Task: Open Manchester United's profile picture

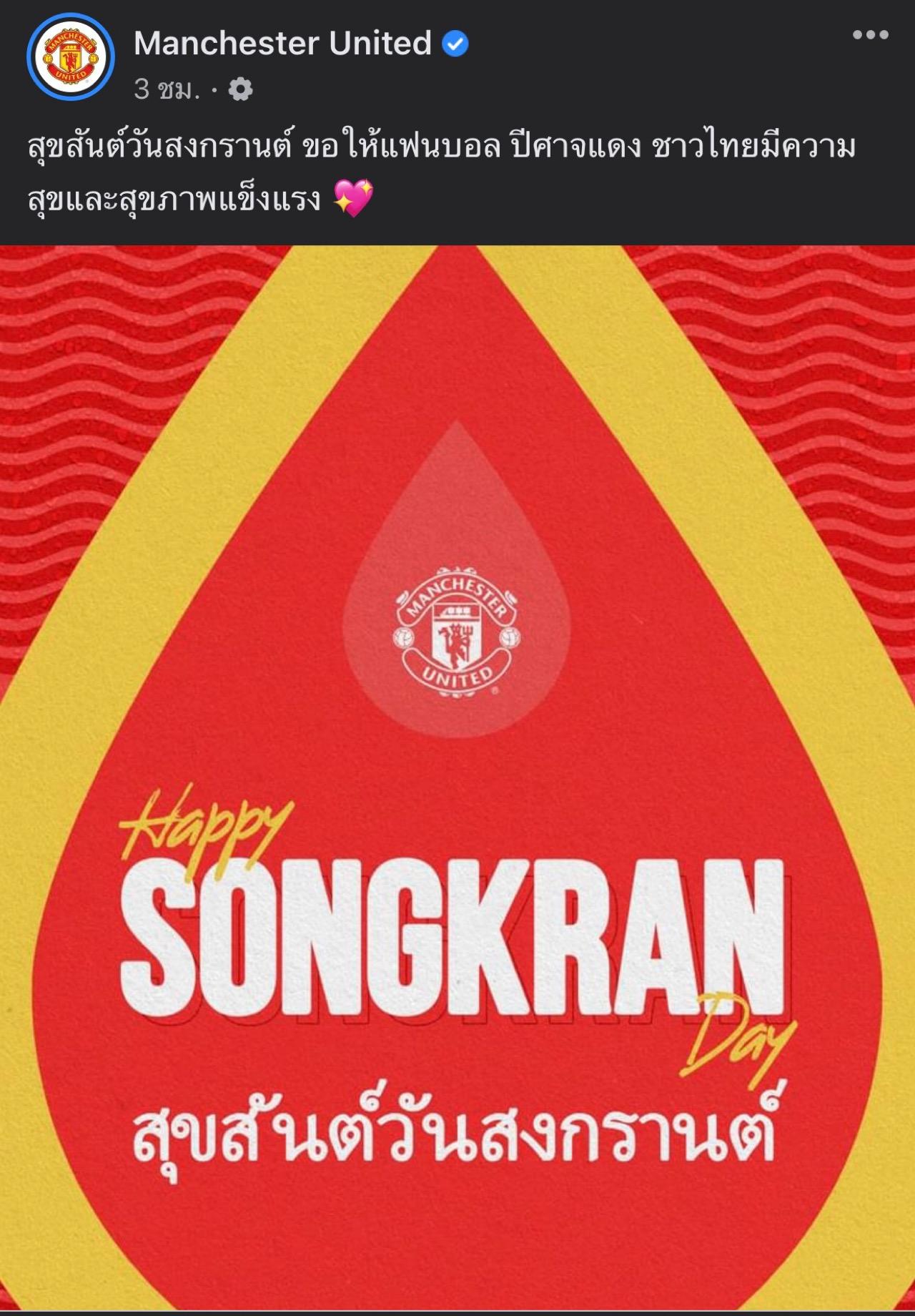Action: click(x=70, y=57)
